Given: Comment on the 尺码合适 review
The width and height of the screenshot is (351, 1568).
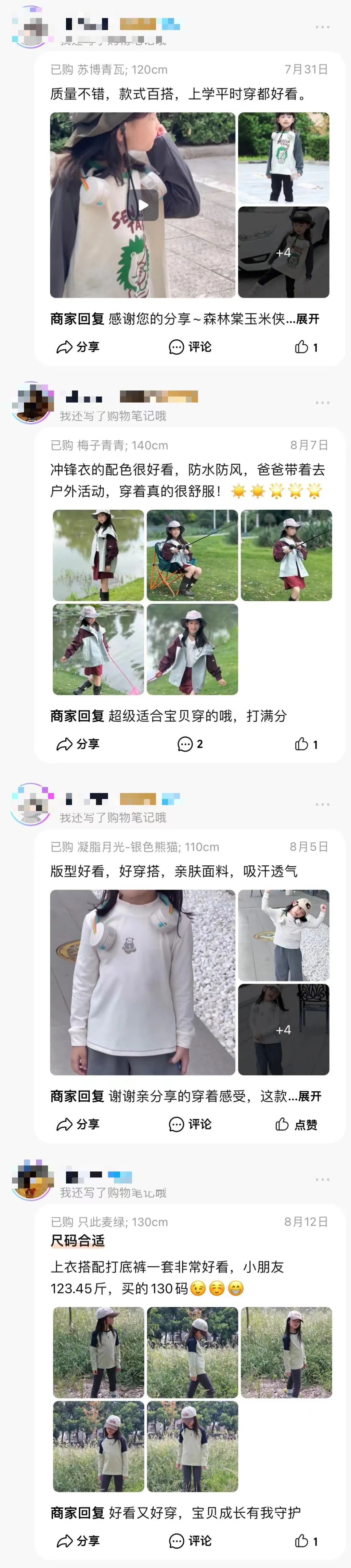Looking at the screenshot, I should click(190, 1541).
